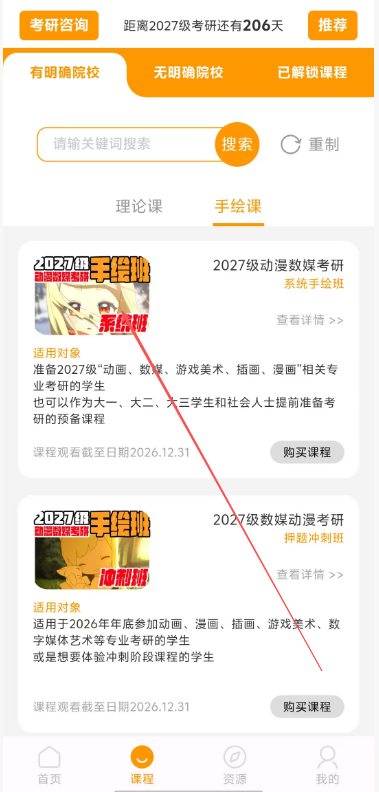Screen dimensions: 379x792
Task: Open the 资源 tab
Action: (x=235, y=765)
